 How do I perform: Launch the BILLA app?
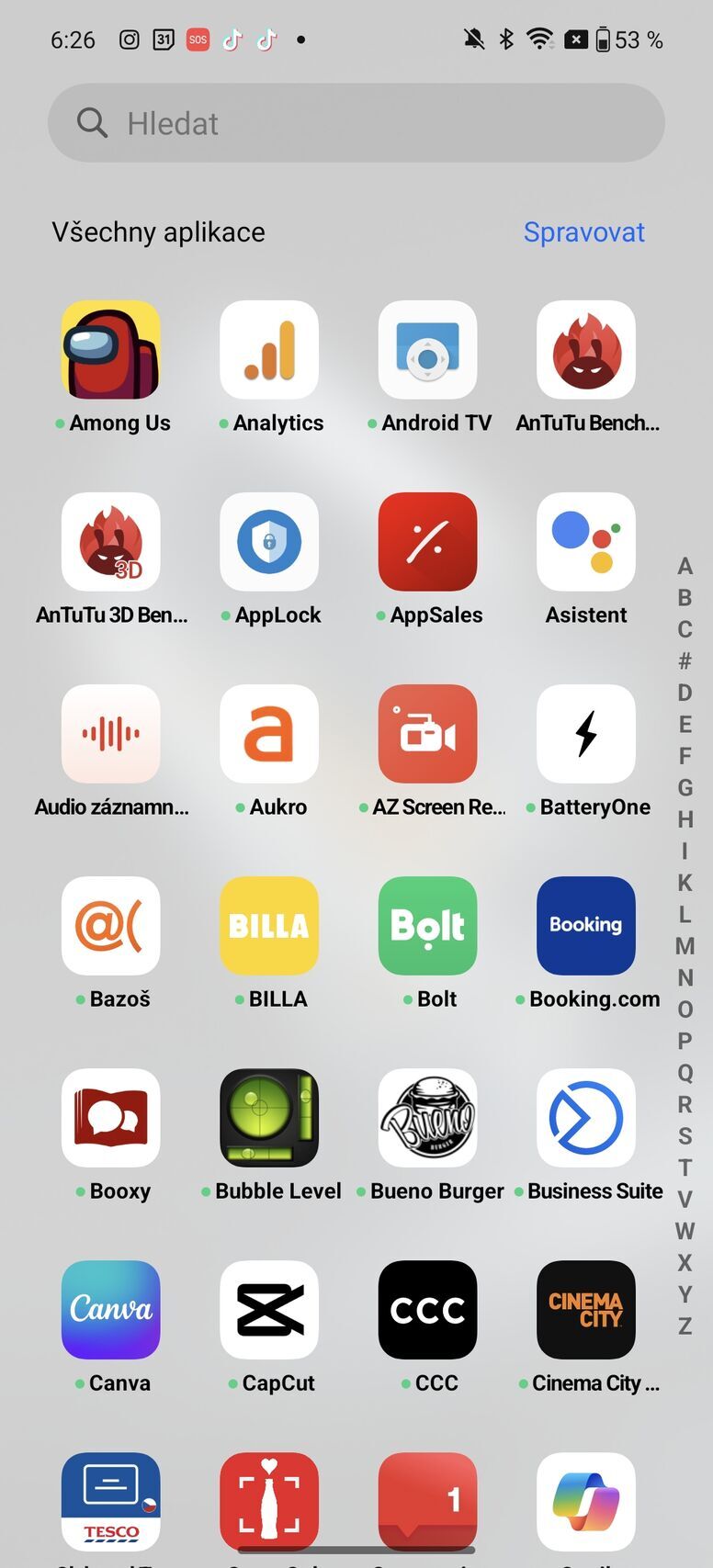269,927
